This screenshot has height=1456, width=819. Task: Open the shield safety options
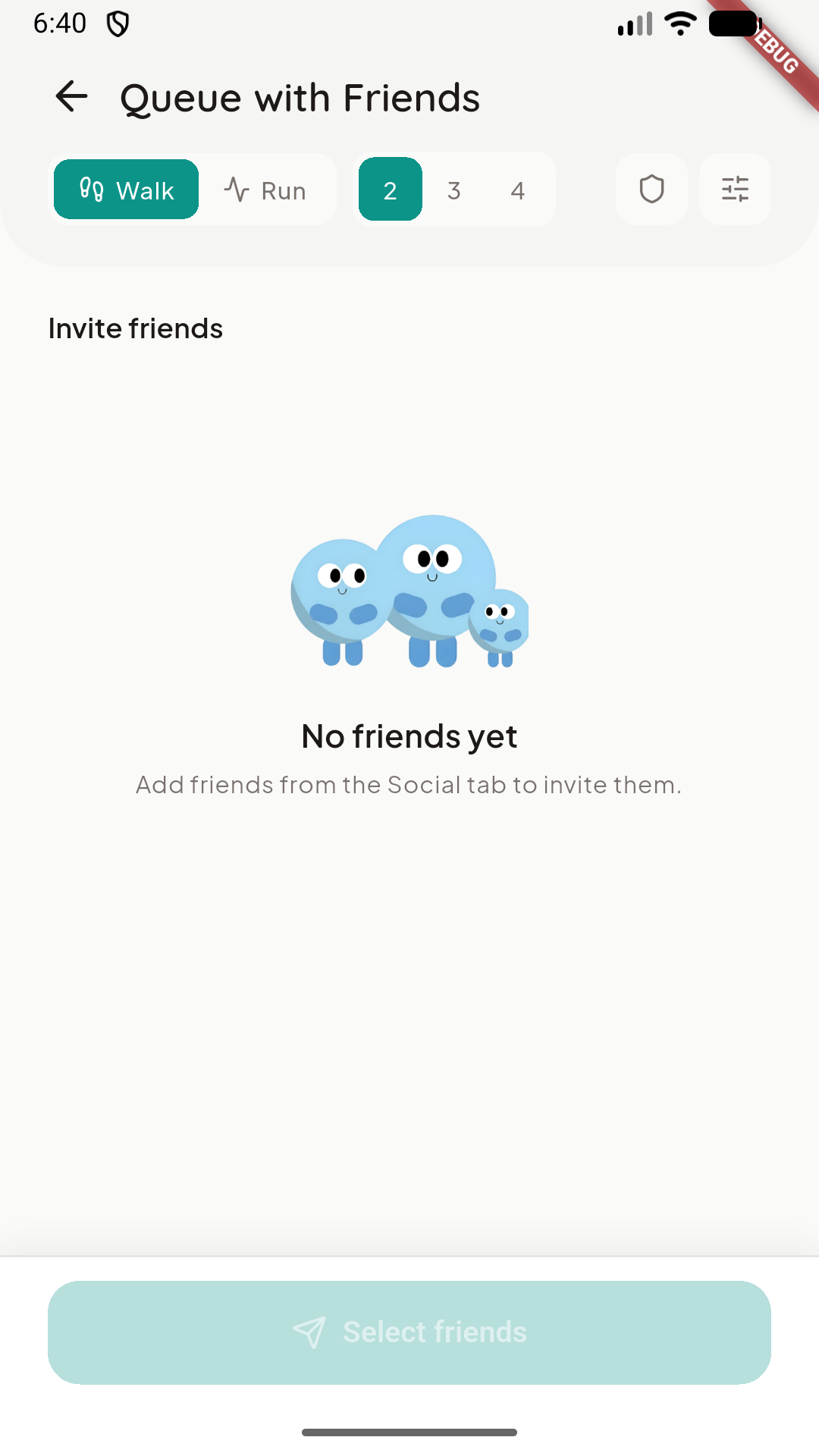click(651, 190)
